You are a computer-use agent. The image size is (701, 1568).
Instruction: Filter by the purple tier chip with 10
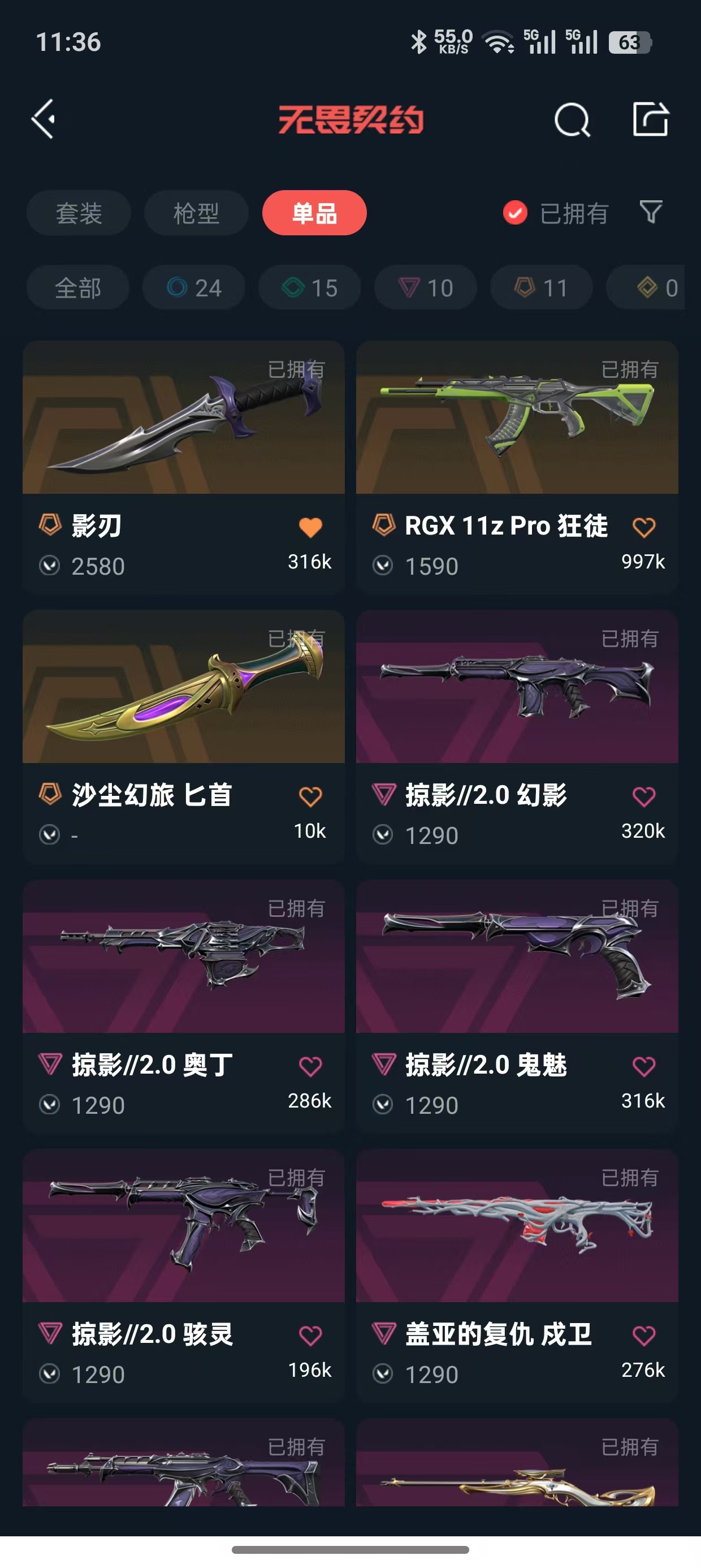pyautogui.click(x=426, y=288)
